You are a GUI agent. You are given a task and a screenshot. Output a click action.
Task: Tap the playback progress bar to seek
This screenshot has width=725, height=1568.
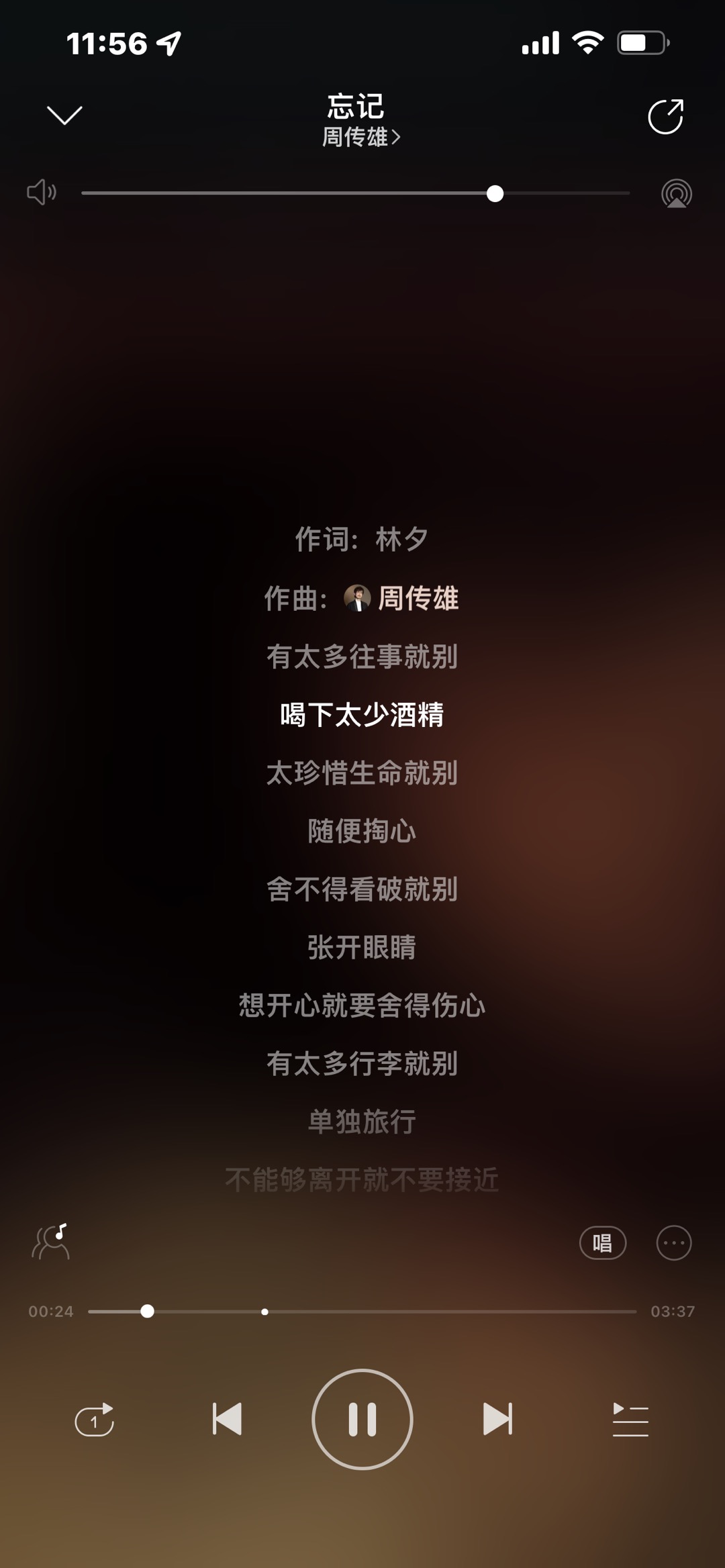coord(362,1311)
